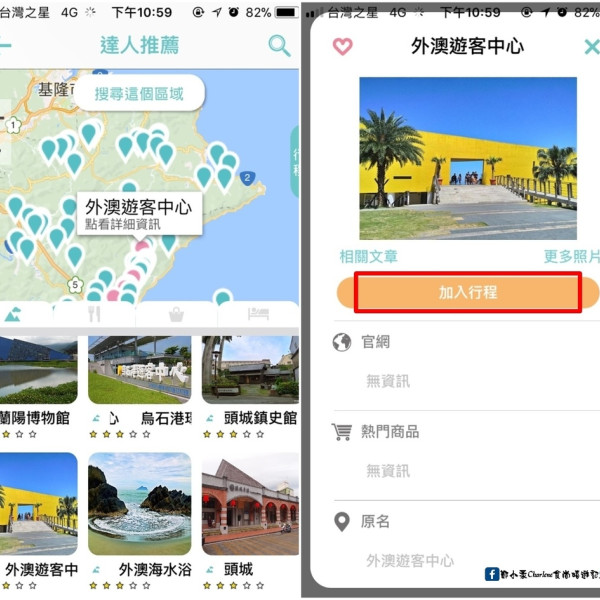Open the 相關文章 link
This screenshot has height=600, width=600.
(x=368, y=257)
